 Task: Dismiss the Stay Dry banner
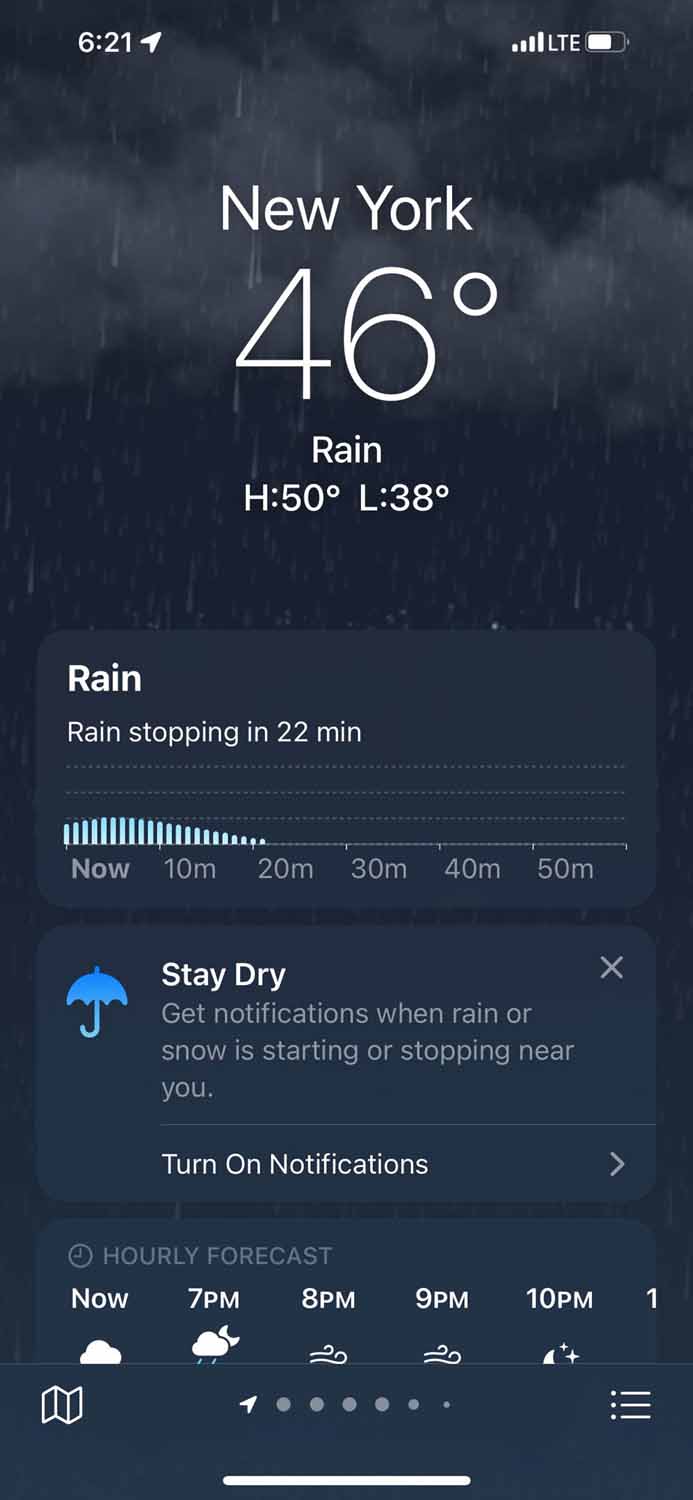tap(611, 968)
